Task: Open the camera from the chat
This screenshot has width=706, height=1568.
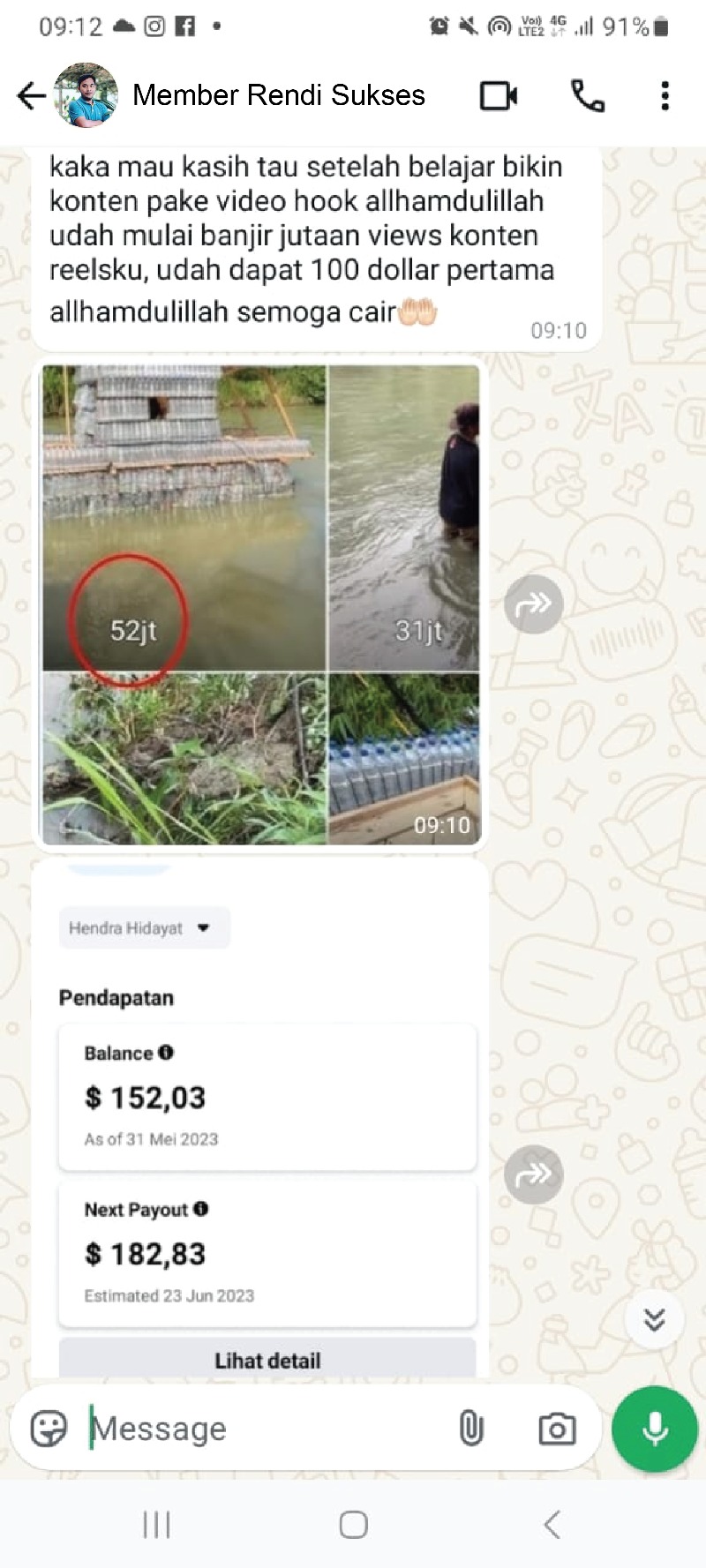Action: tap(557, 1429)
